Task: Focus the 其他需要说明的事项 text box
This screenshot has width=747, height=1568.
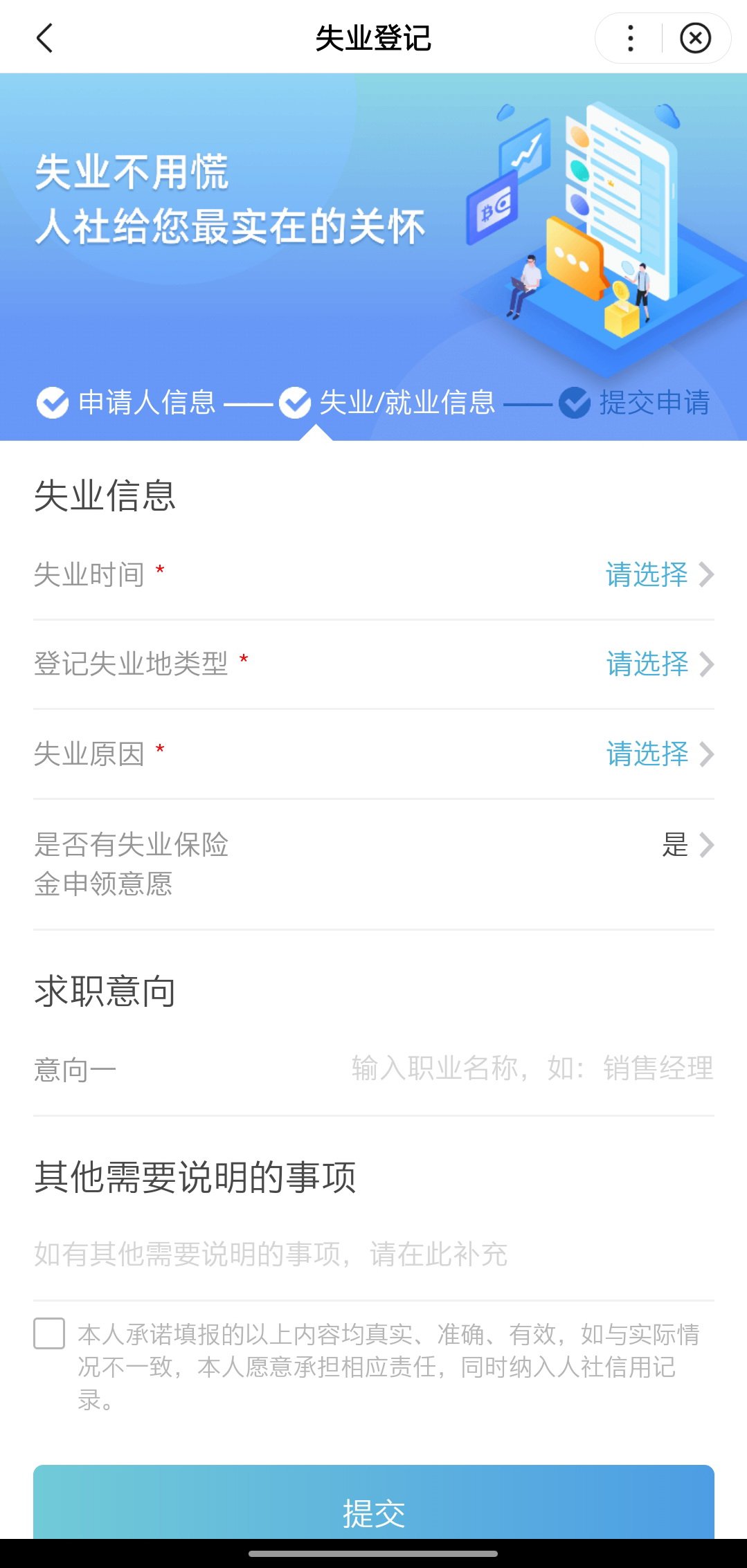Action: pos(374,1254)
